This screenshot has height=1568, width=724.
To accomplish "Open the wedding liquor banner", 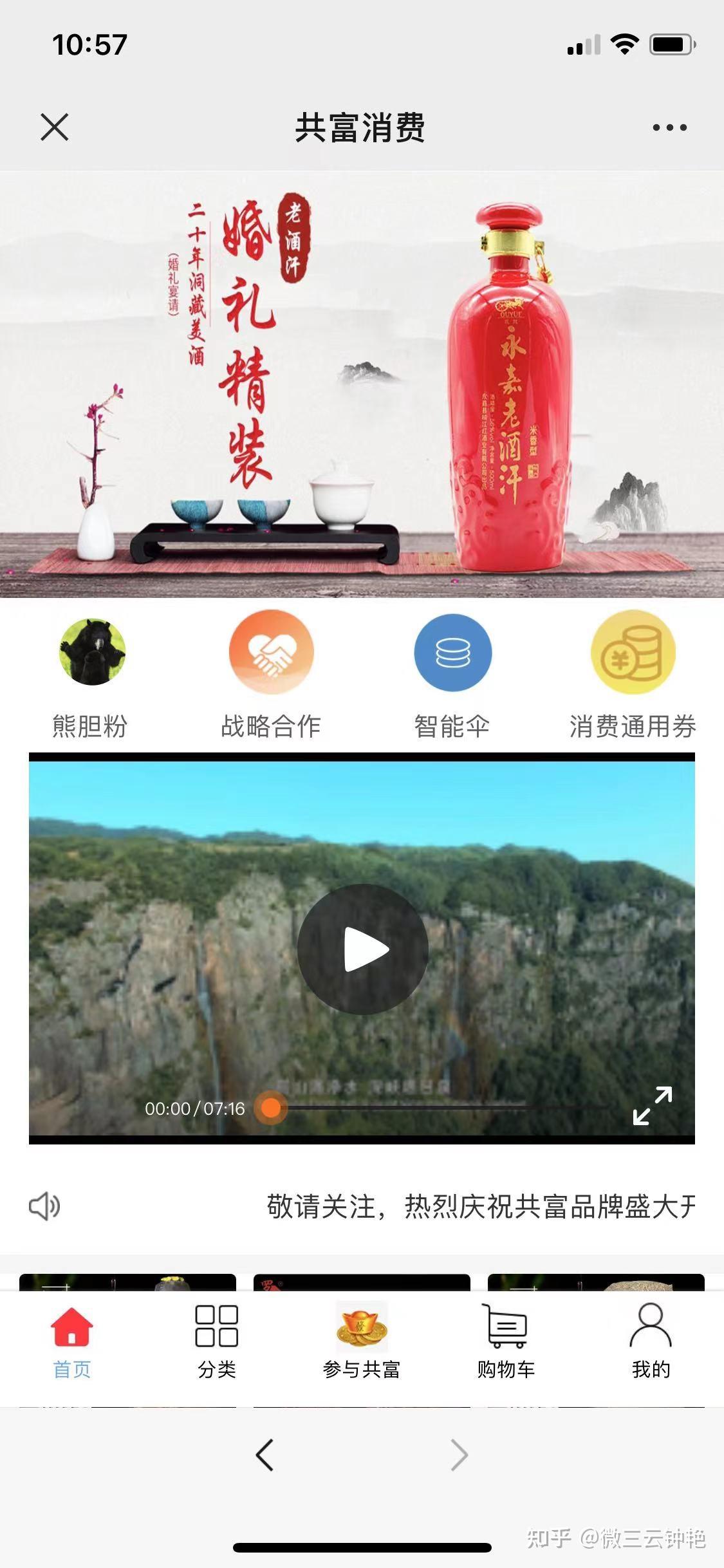I will pyautogui.click(x=362, y=384).
